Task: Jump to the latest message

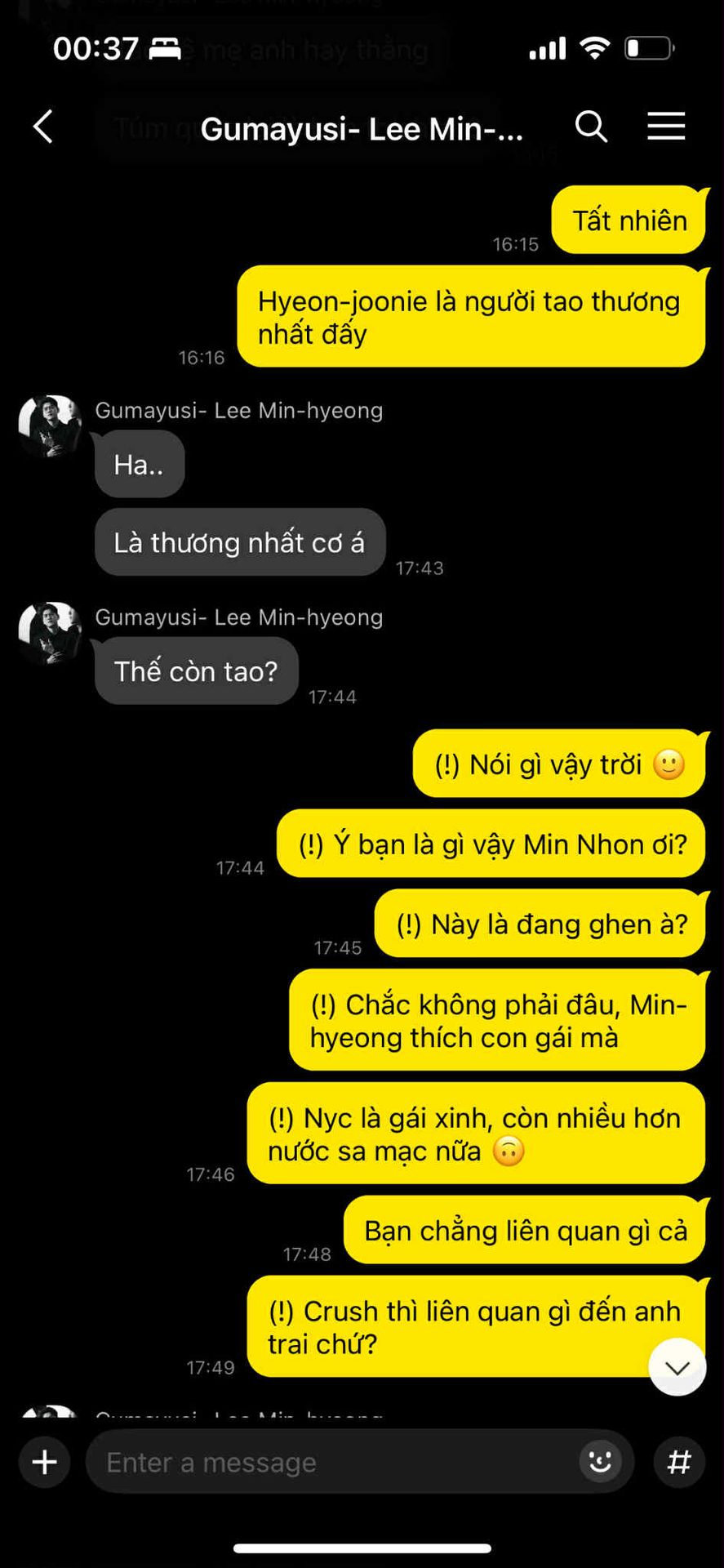Action: 677,1366
